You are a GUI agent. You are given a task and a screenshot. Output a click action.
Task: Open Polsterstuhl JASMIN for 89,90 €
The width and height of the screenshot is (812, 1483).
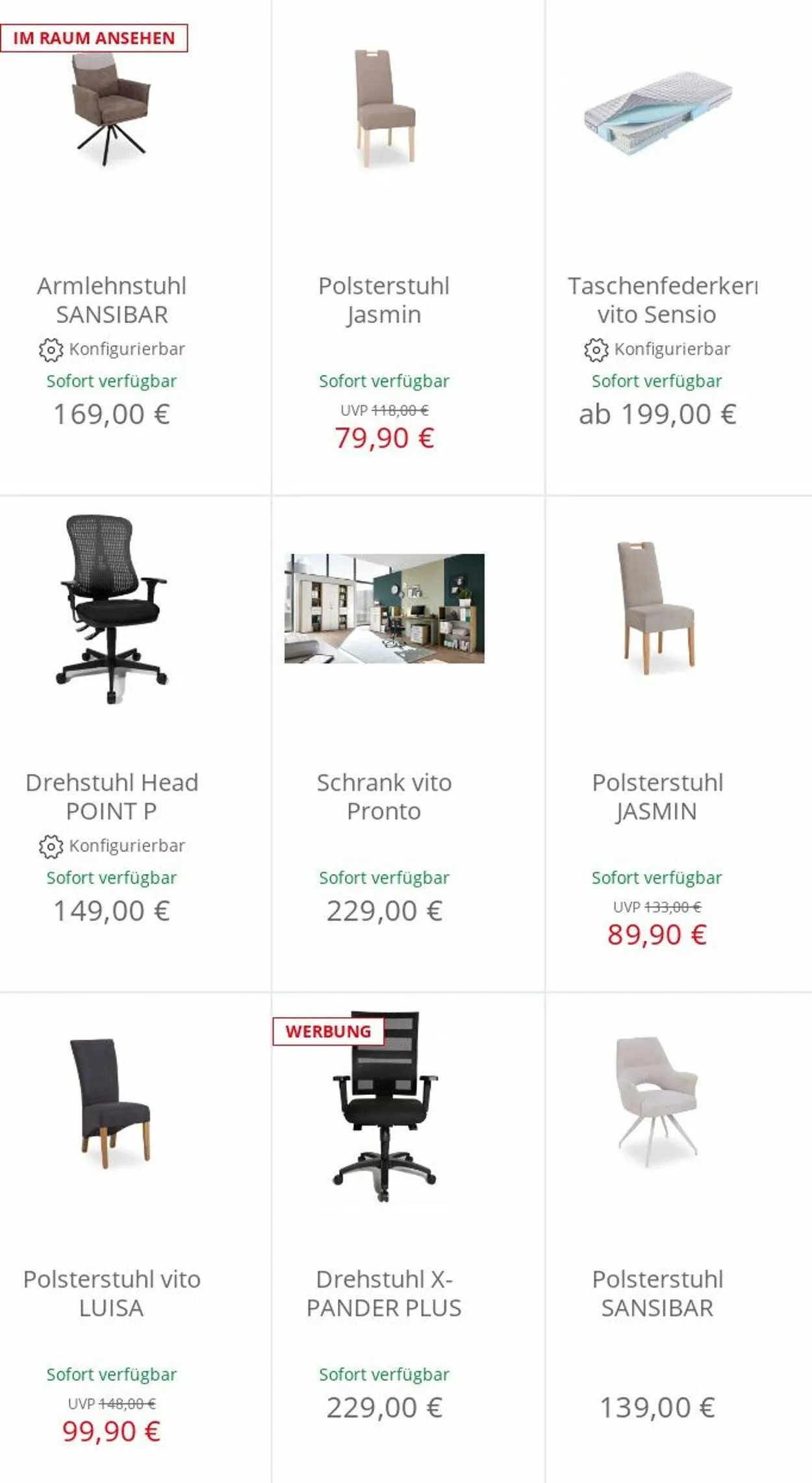(x=679, y=744)
